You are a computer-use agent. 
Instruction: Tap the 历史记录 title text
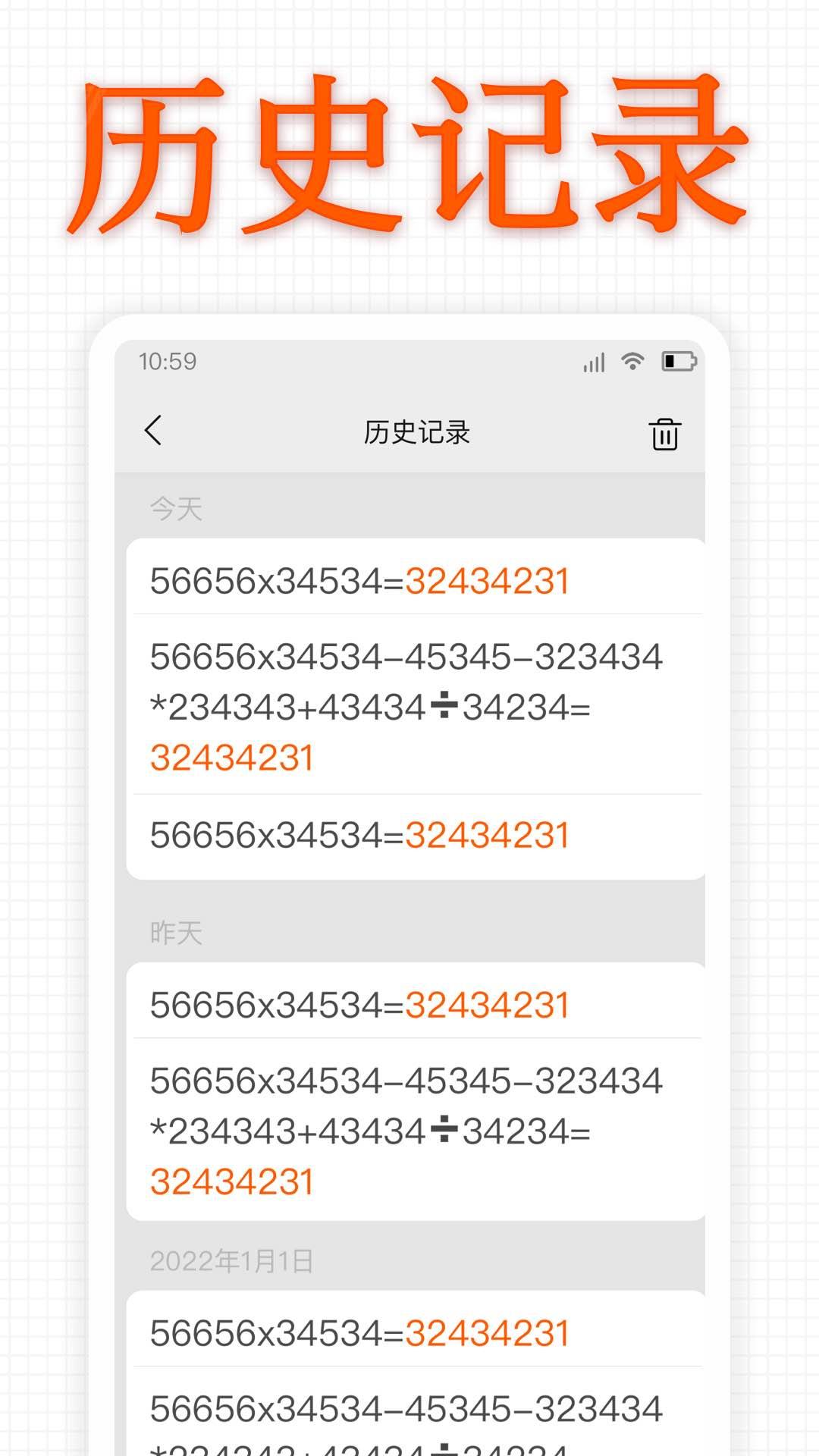416,432
